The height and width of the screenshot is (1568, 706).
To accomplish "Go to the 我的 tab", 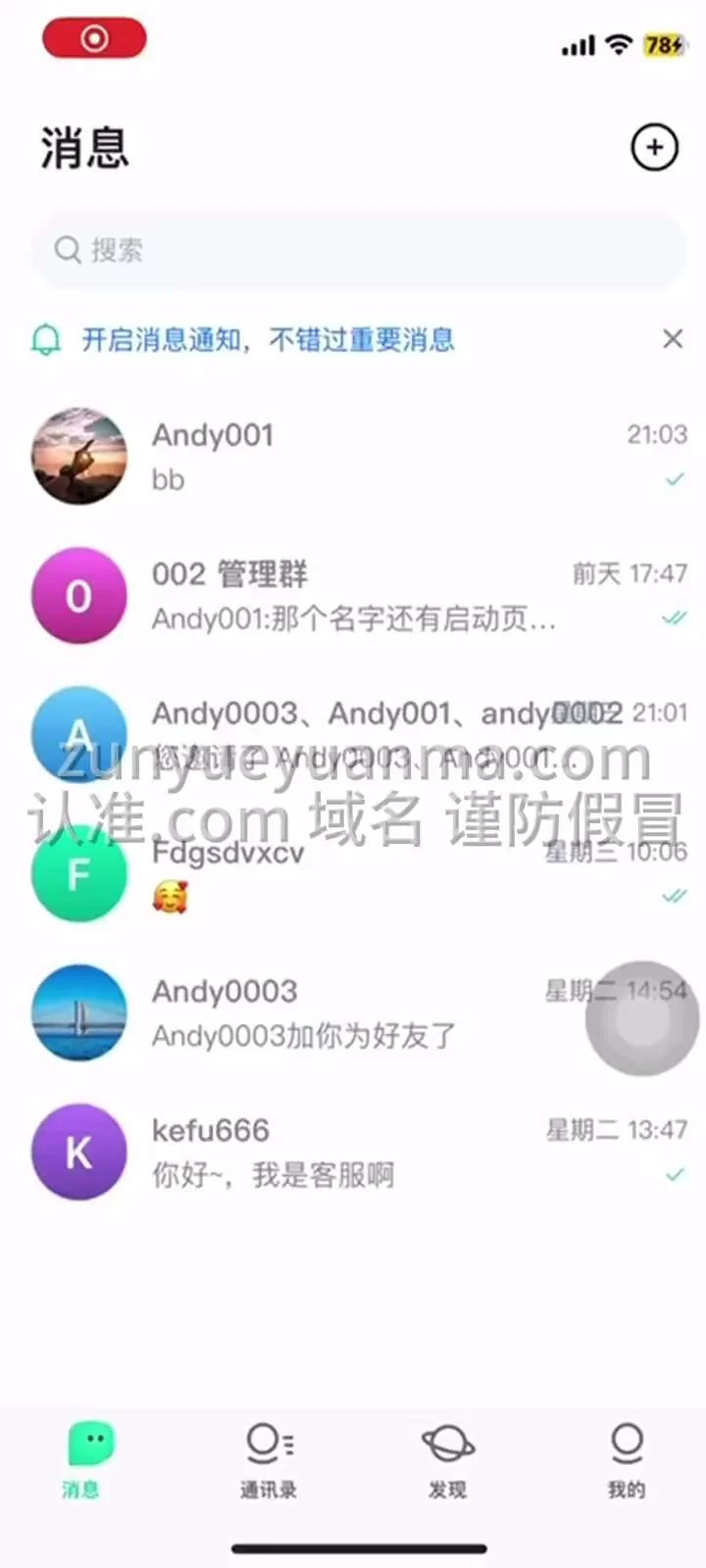I will (627, 1460).
